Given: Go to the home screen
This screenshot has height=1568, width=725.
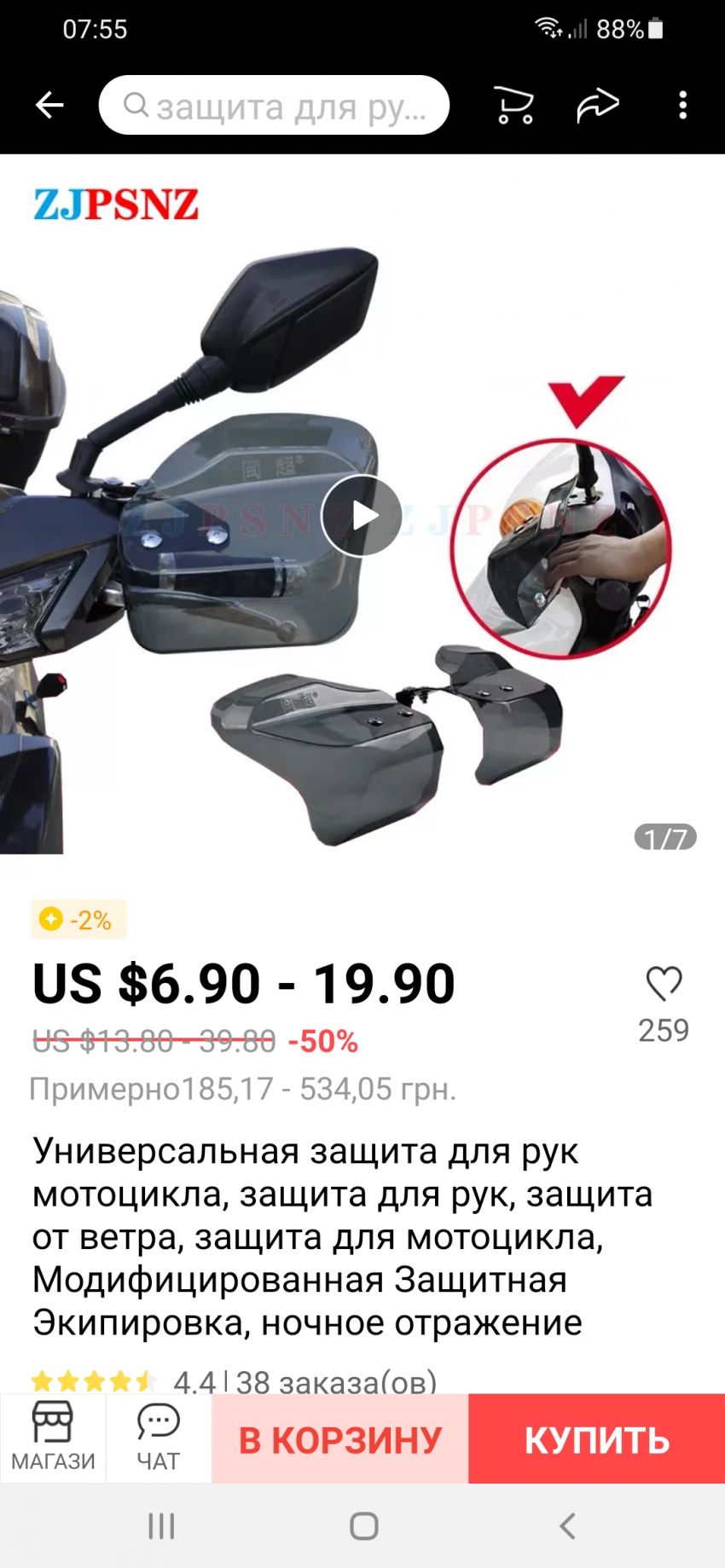Looking at the screenshot, I should [363, 1525].
